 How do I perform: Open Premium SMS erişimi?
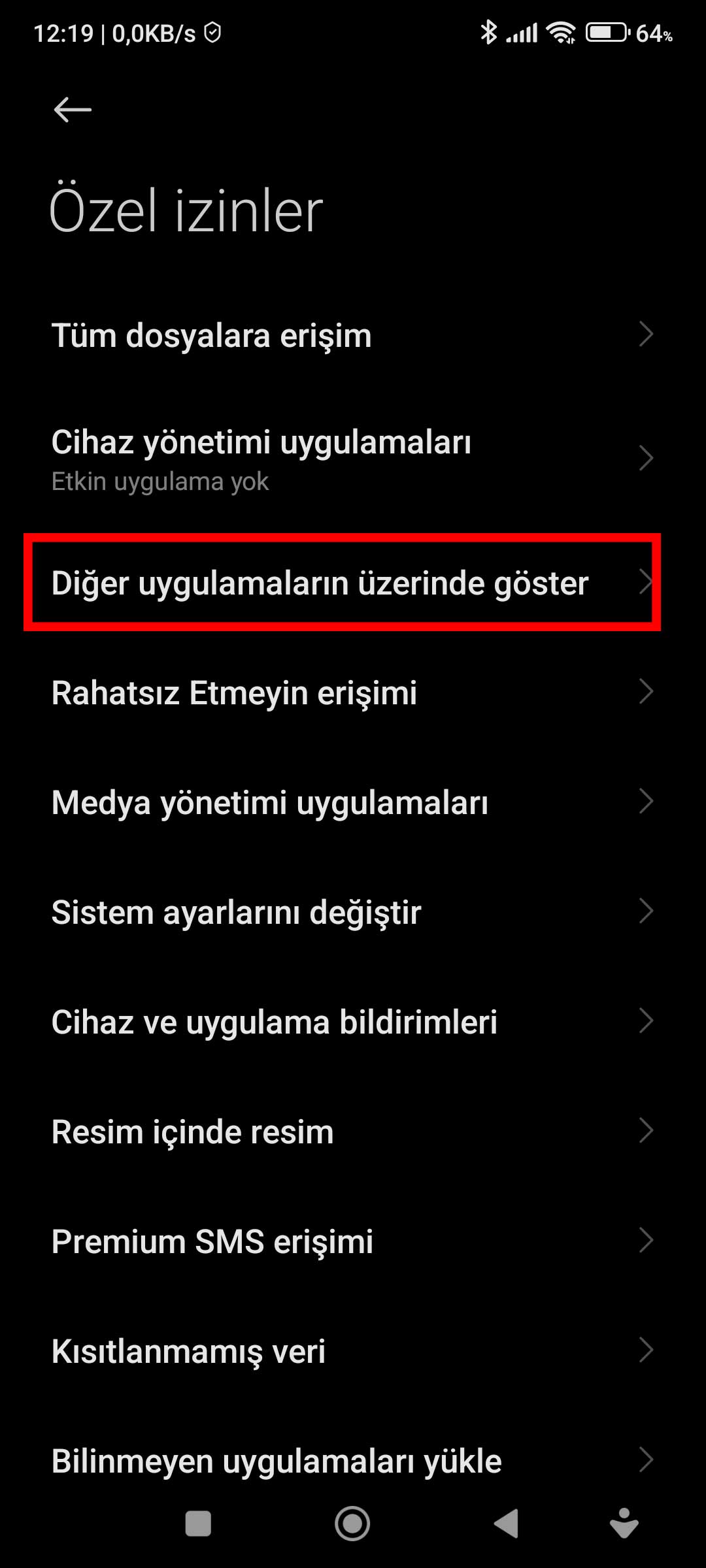(x=353, y=1241)
